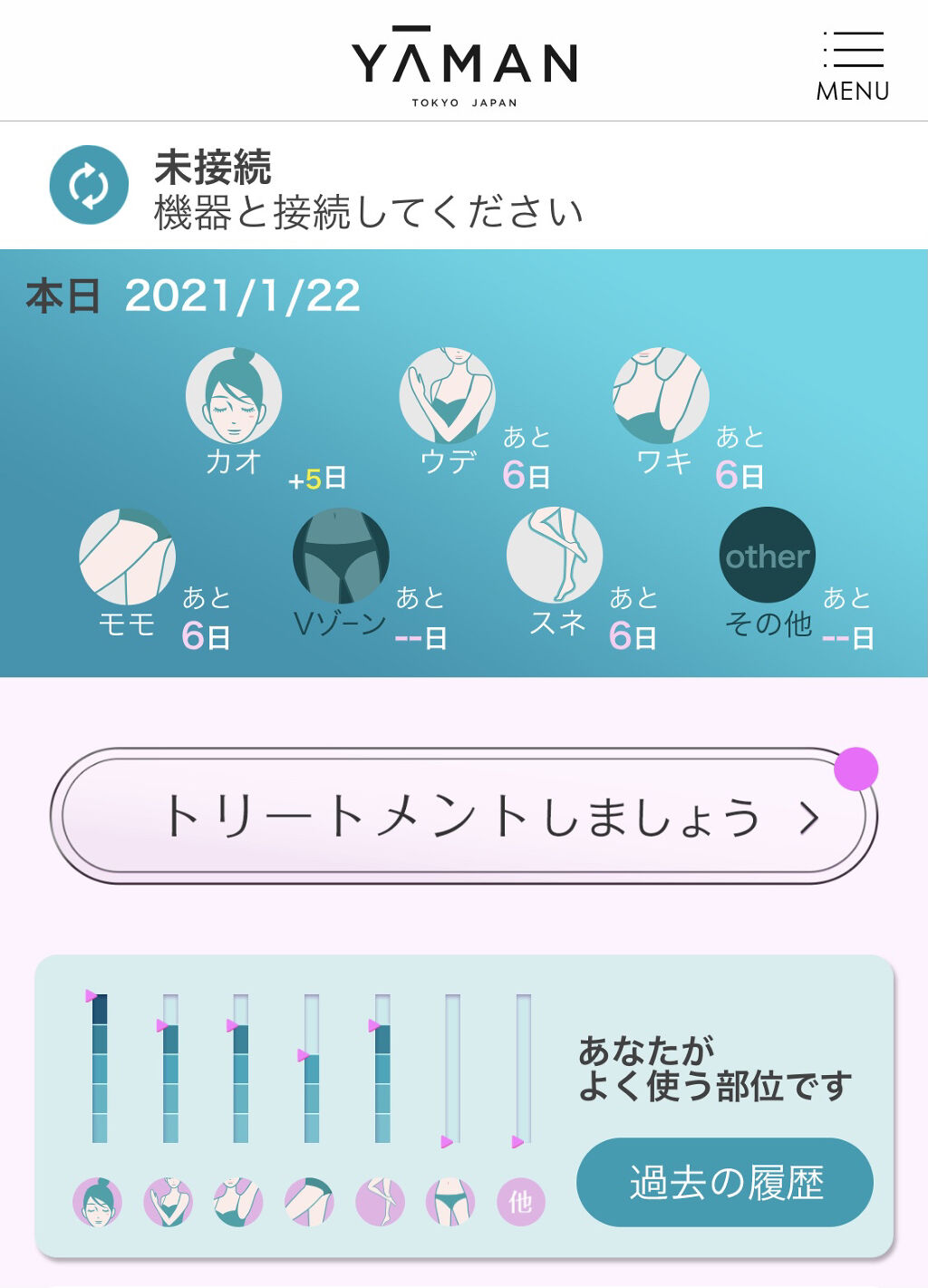This screenshot has height=1288, width=928.
Task: Open the Vゾーン body part
Action: tap(341, 557)
